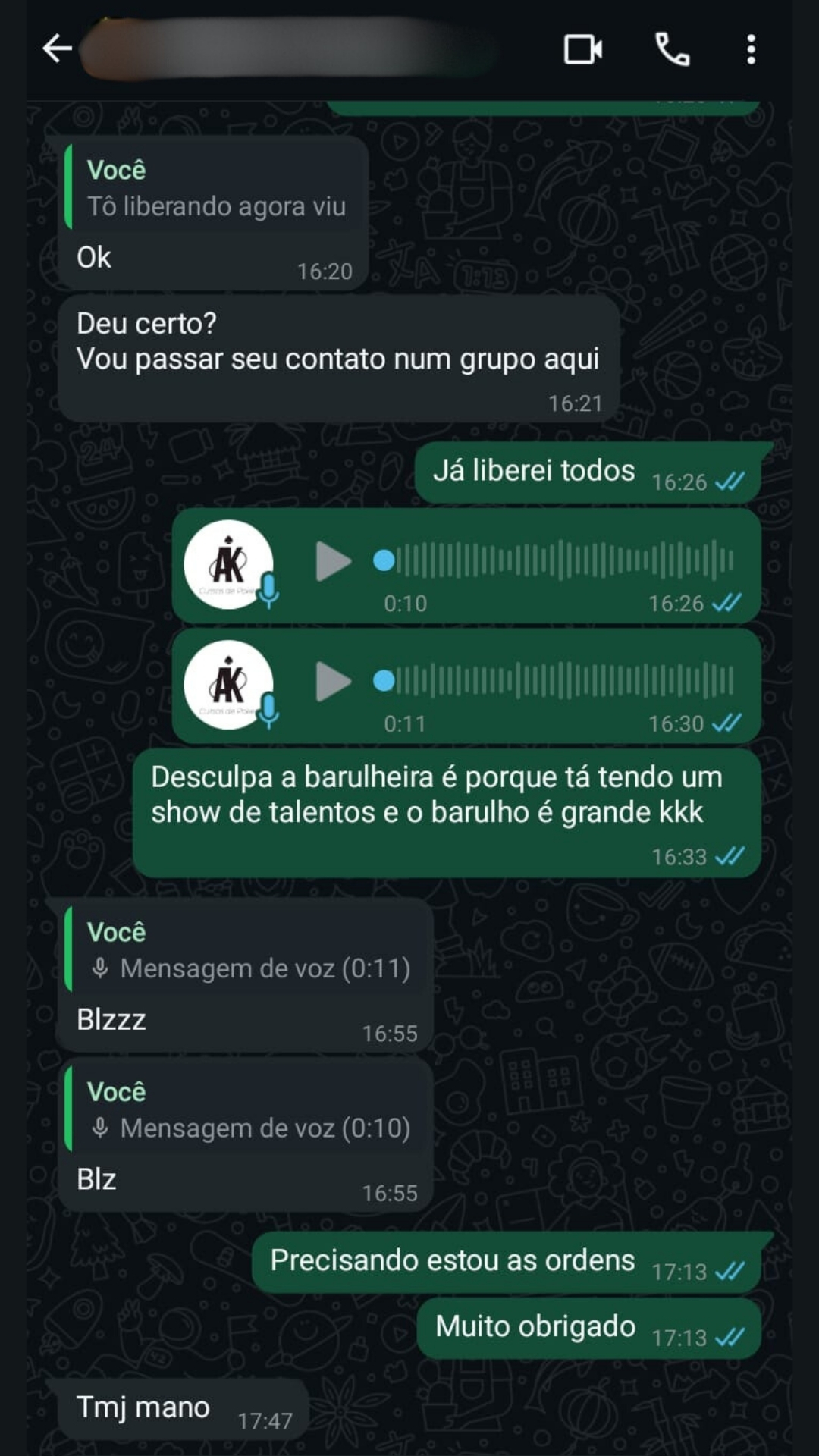The width and height of the screenshot is (819, 1456).
Task: Play the 0:10 voice message
Action: pos(333,561)
